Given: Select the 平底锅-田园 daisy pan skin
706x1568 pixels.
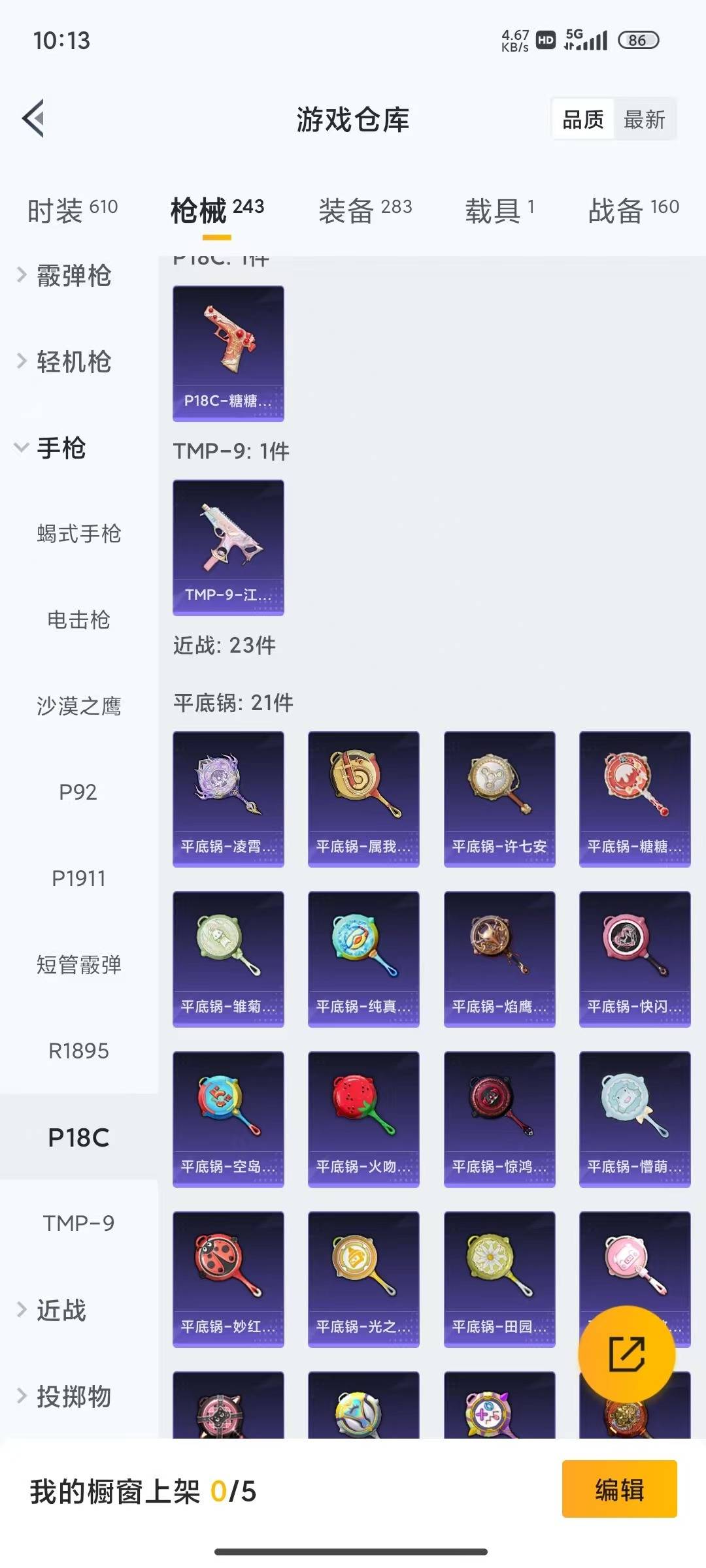Looking at the screenshot, I should pos(499,1277).
